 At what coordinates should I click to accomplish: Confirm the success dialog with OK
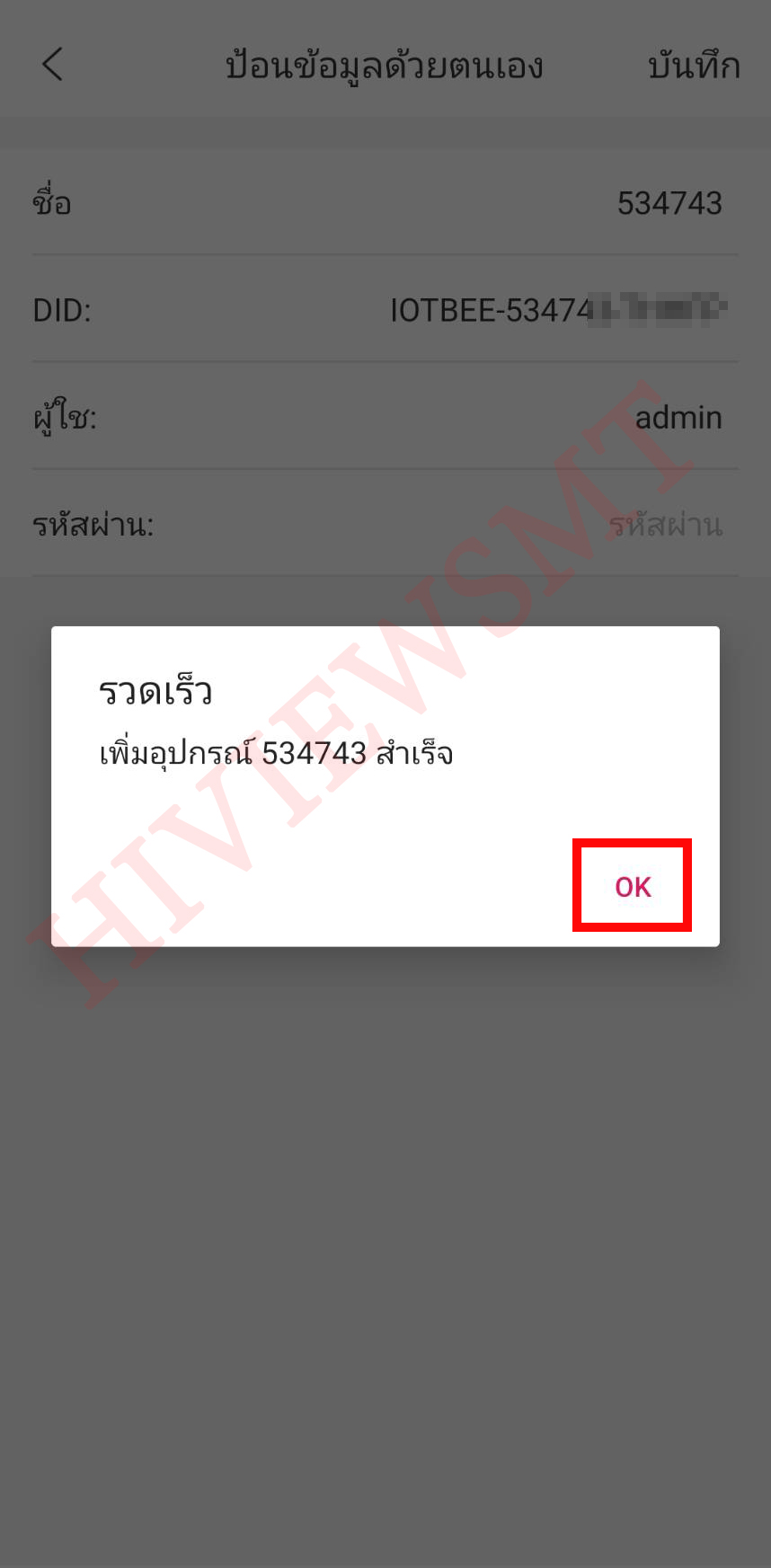[x=633, y=886]
